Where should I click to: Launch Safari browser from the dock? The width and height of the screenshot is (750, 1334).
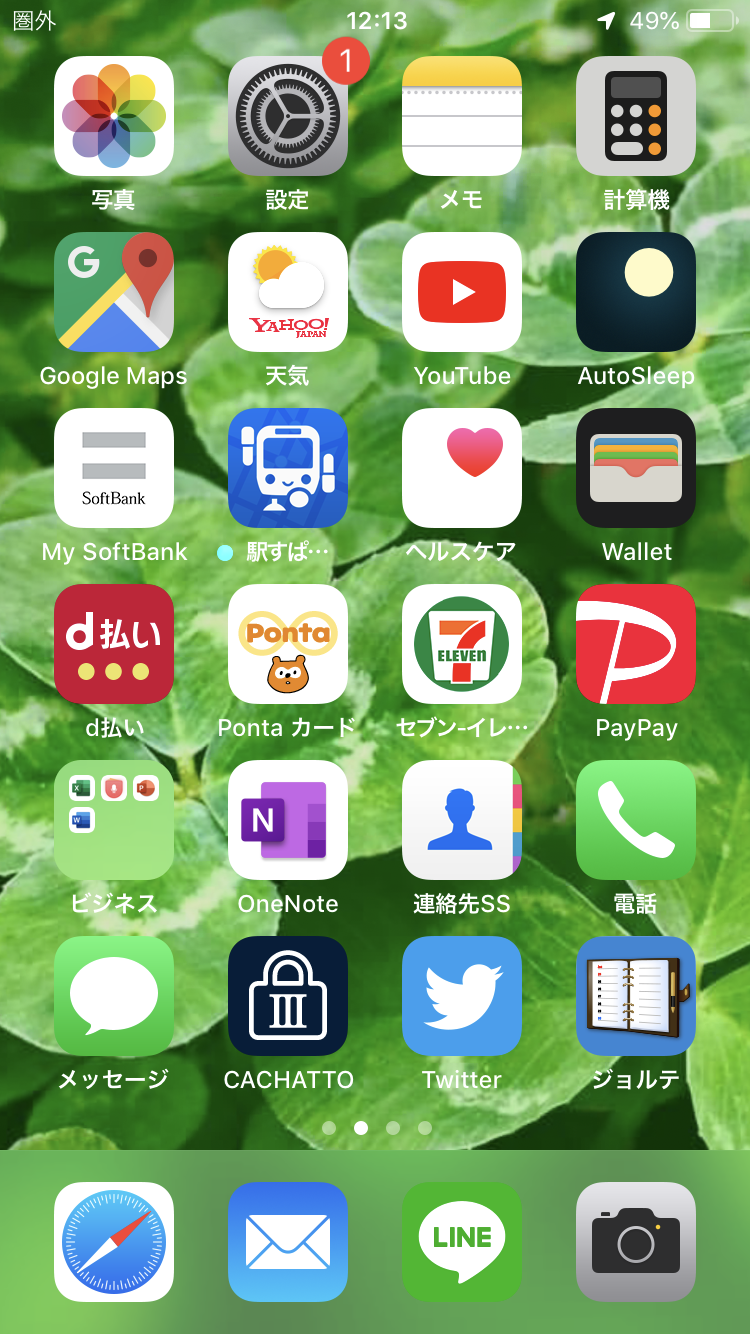click(114, 1242)
